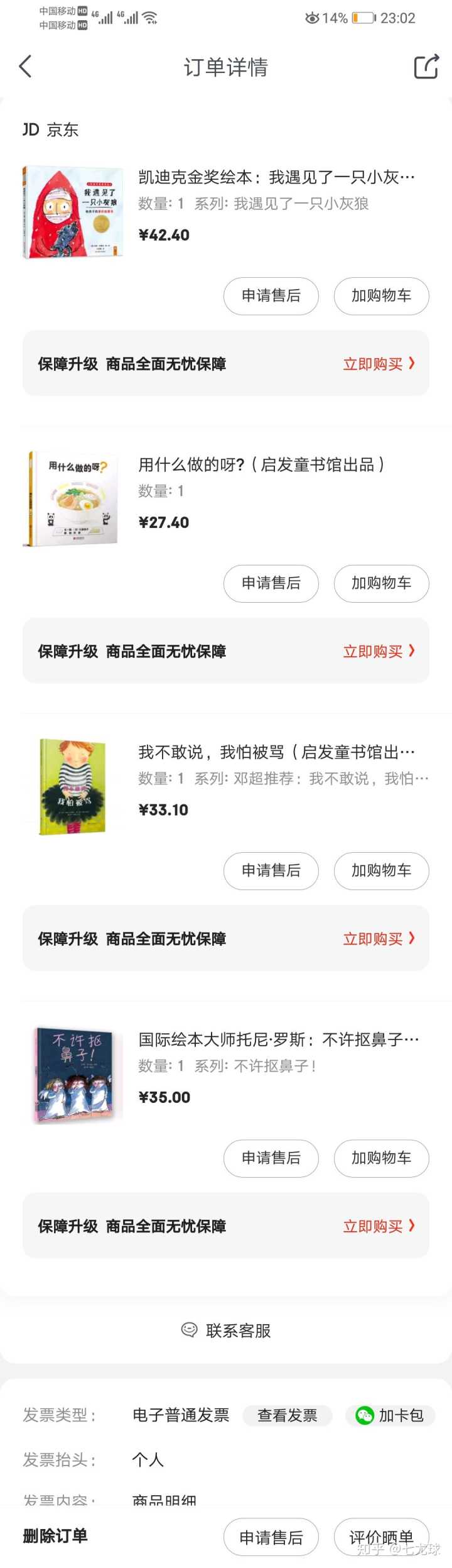This screenshot has width=452, height=1568.
Task: Tap 申请售后 for the 小灰狼 book
Action: tap(271, 295)
